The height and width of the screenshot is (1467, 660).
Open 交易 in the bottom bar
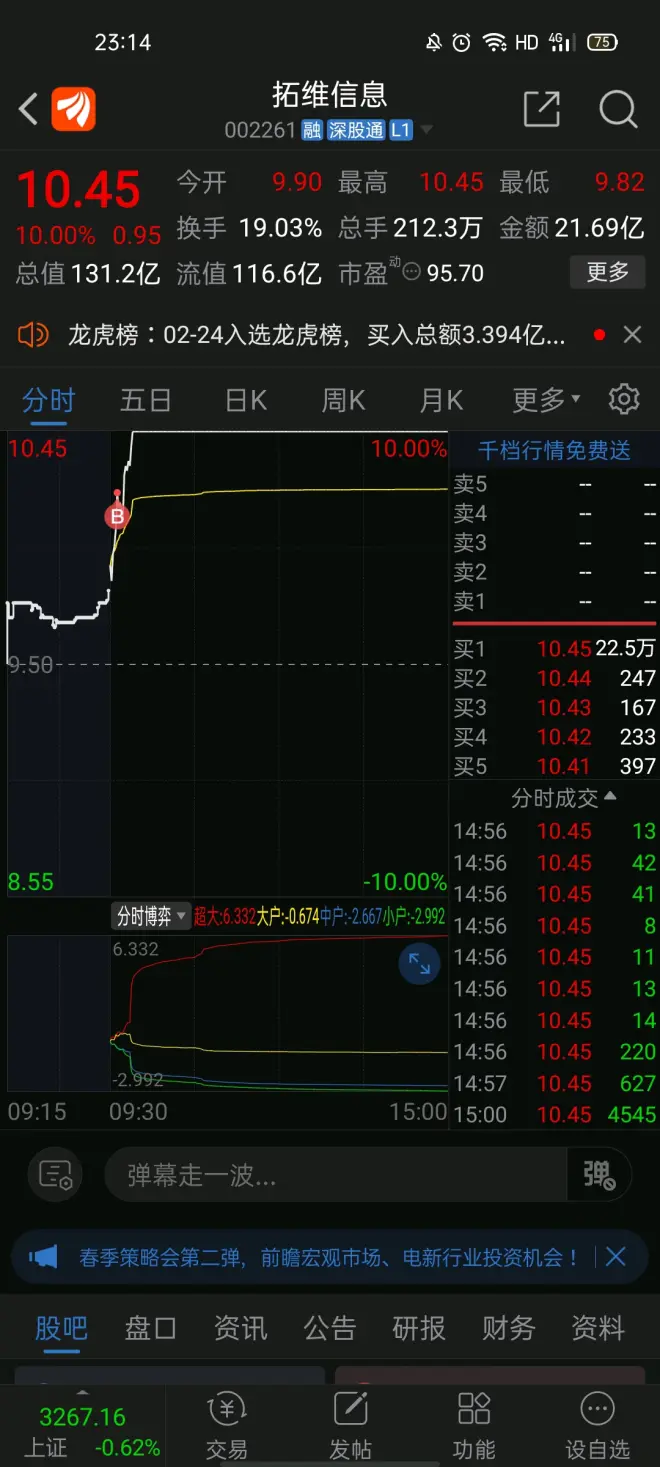click(227, 1425)
